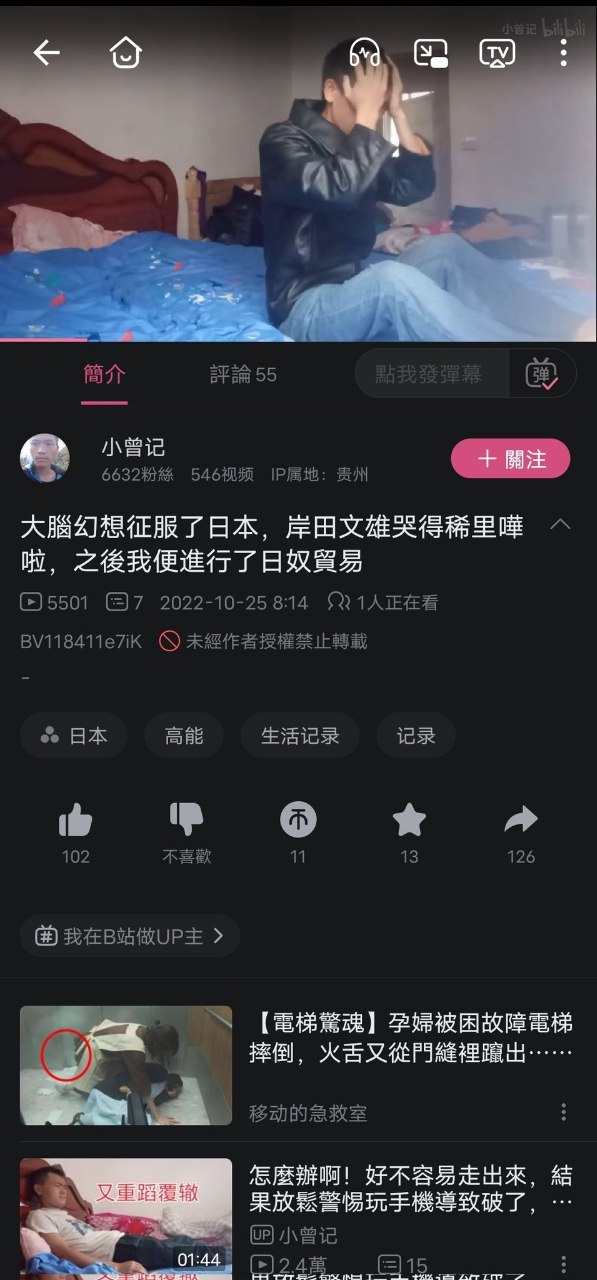This screenshot has width=597, height=1280.
Task: Cast the video to TV
Action: pos(497,52)
